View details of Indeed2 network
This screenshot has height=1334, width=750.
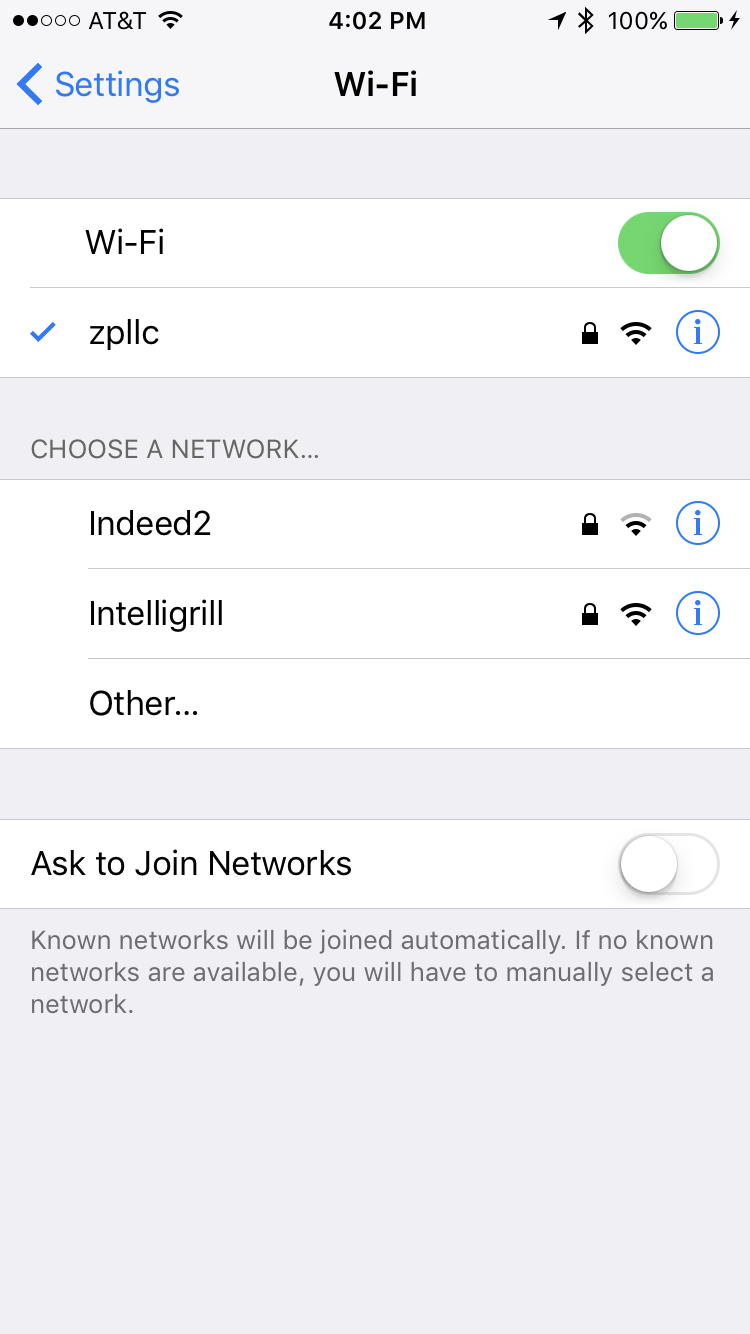(x=697, y=524)
